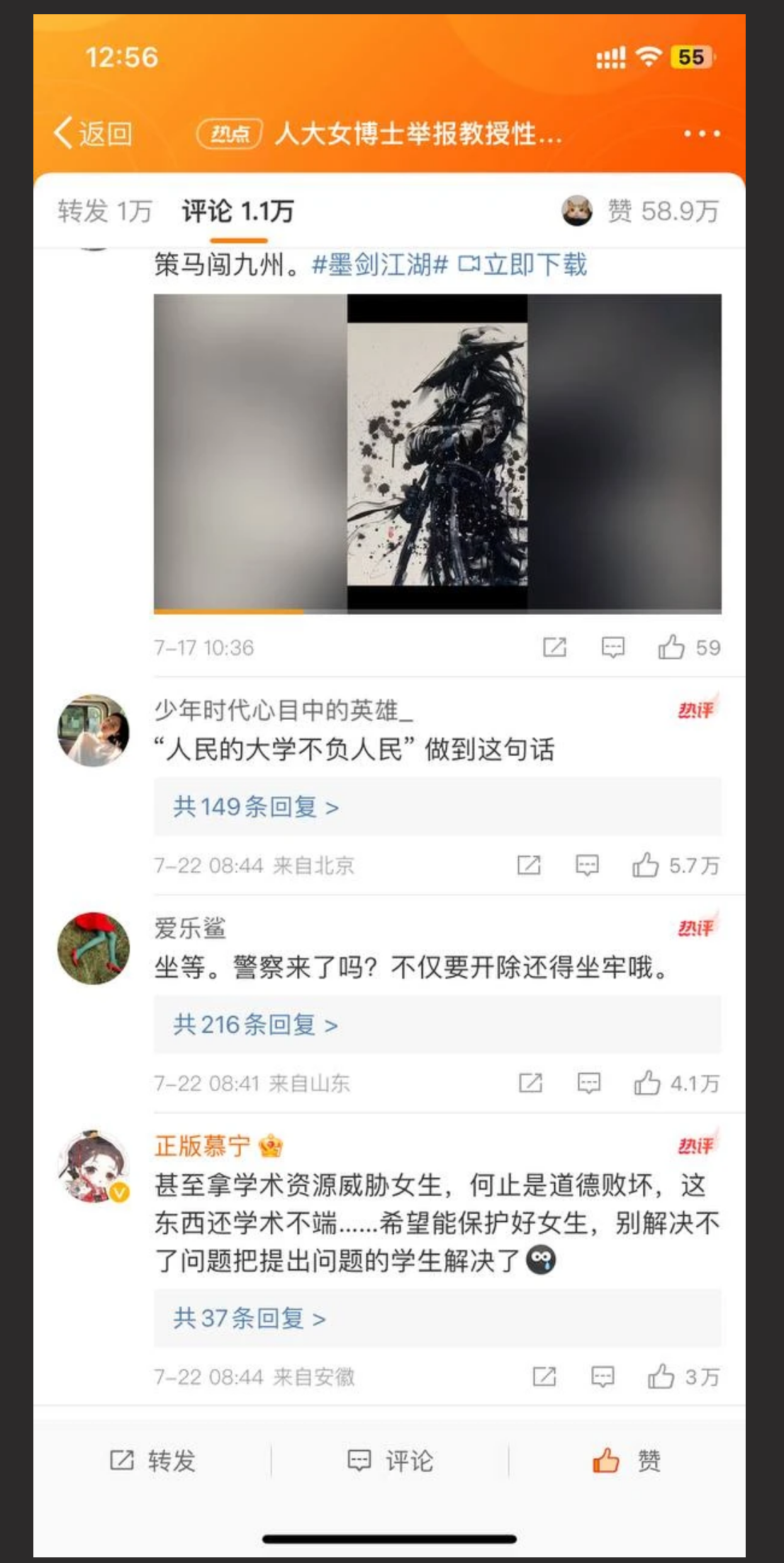Open the share icon on the 7-17 video post
This screenshot has height=1563, width=784.
[x=556, y=647]
